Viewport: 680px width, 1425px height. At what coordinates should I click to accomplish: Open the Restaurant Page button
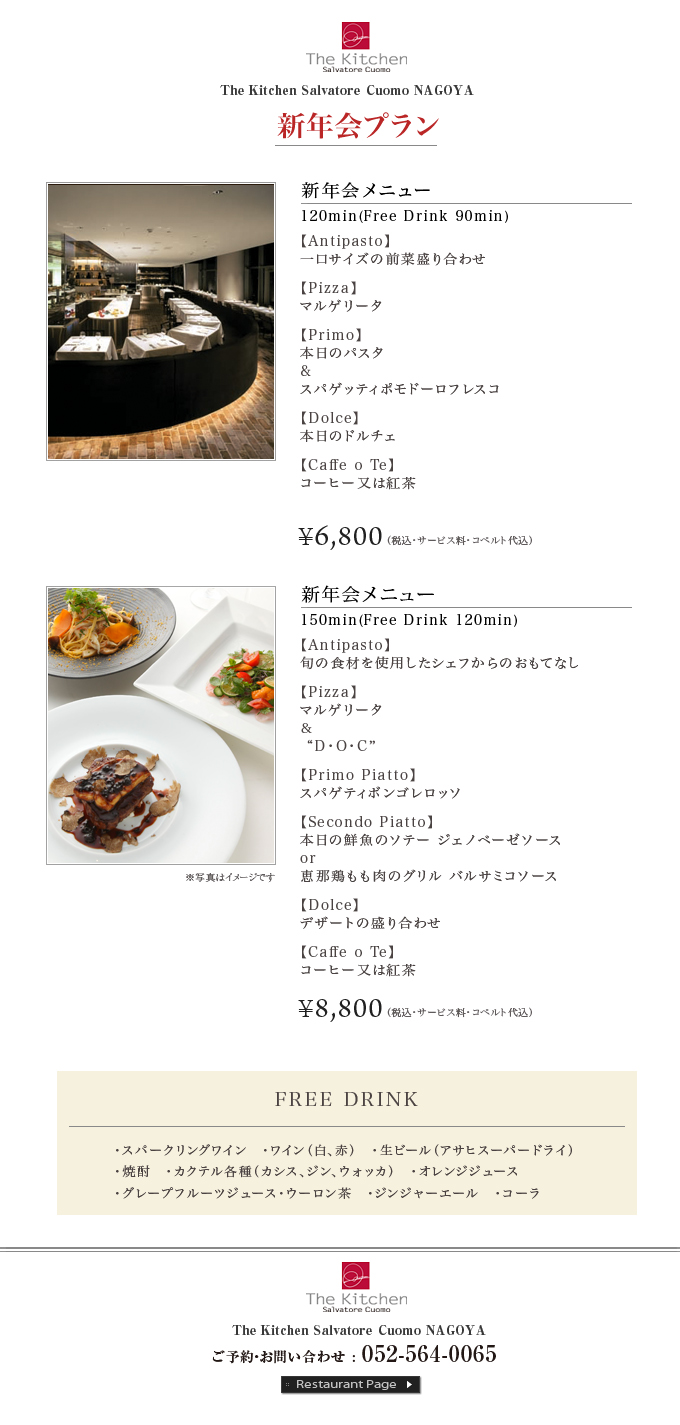pyautogui.click(x=350, y=1384)
